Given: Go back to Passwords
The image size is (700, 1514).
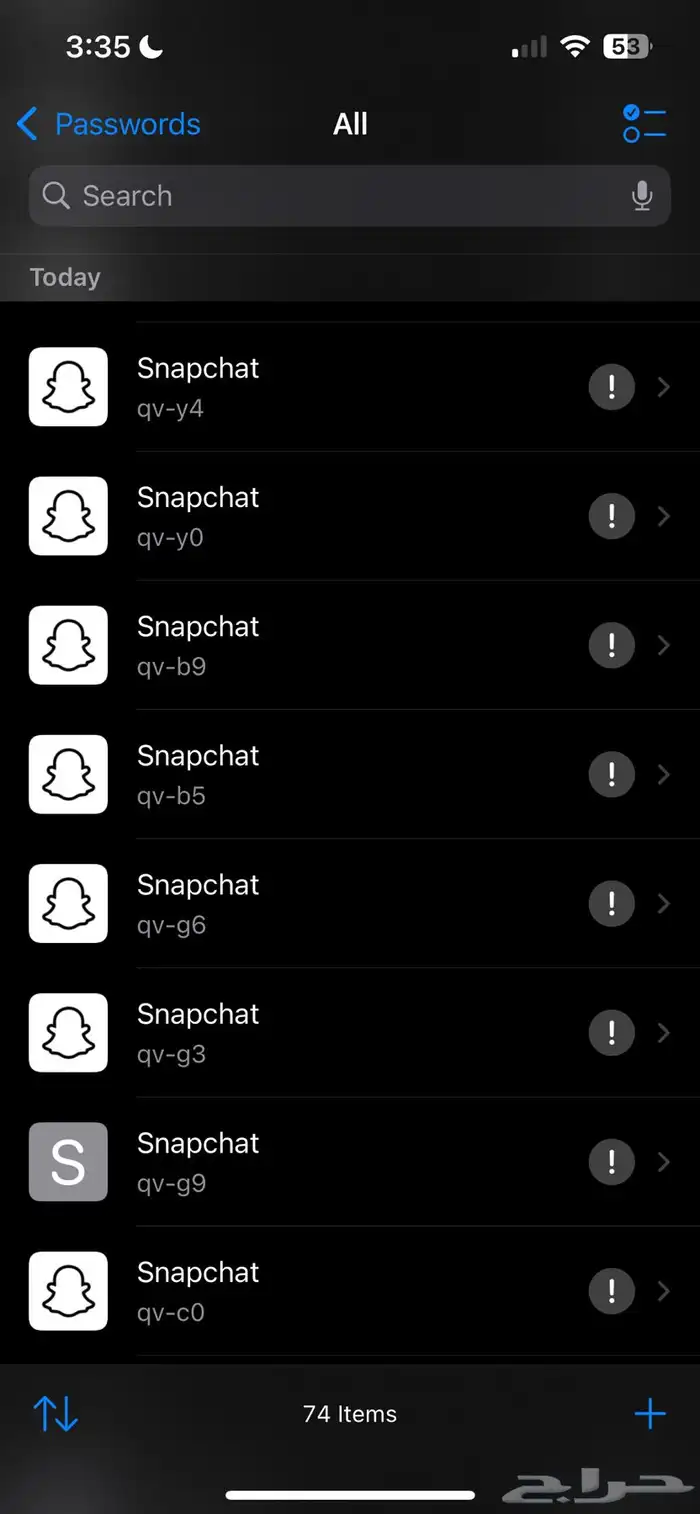Looking at the screenshot, I should click(109, 124).
